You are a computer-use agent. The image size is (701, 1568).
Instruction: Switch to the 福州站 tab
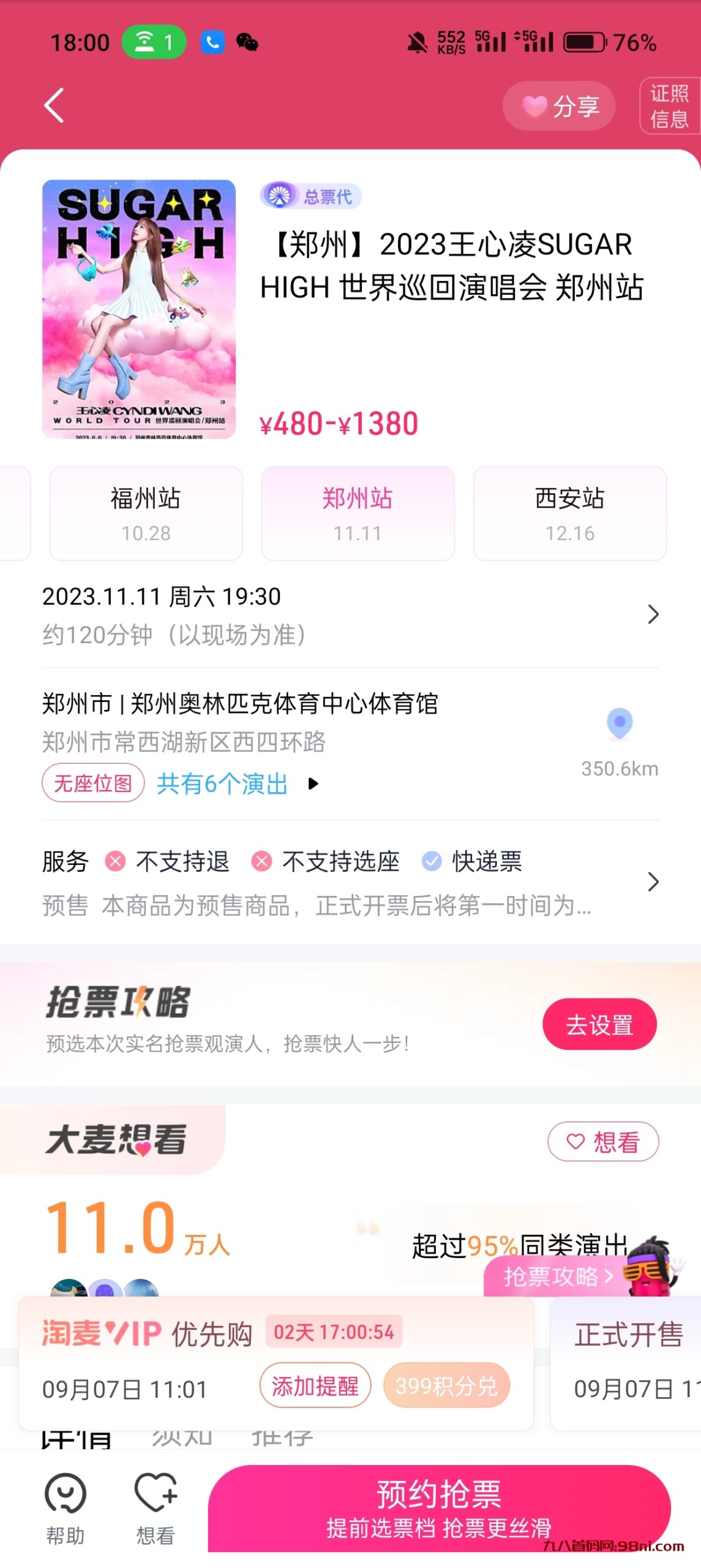click(x=144, y=513)
